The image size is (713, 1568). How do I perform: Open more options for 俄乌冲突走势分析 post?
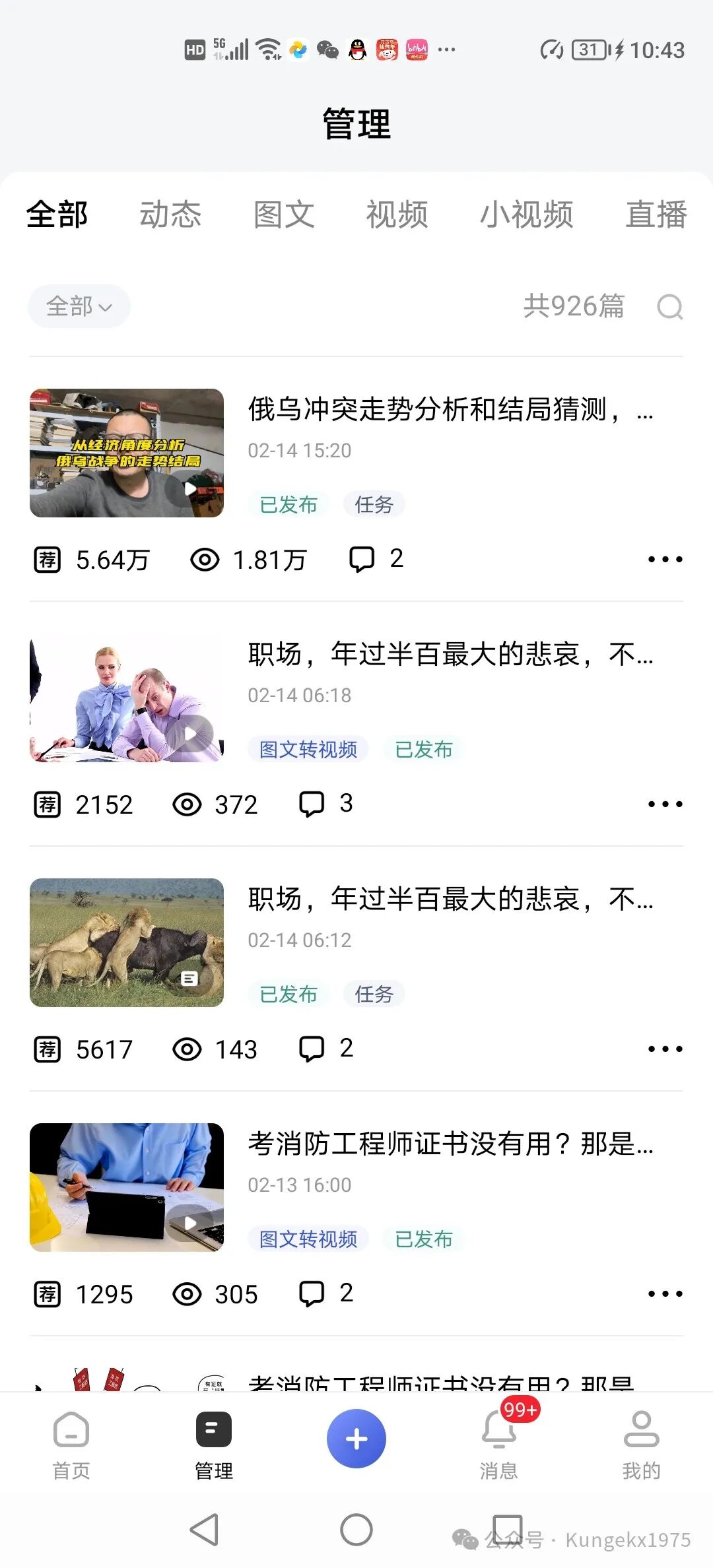click(x=665, y=560)
